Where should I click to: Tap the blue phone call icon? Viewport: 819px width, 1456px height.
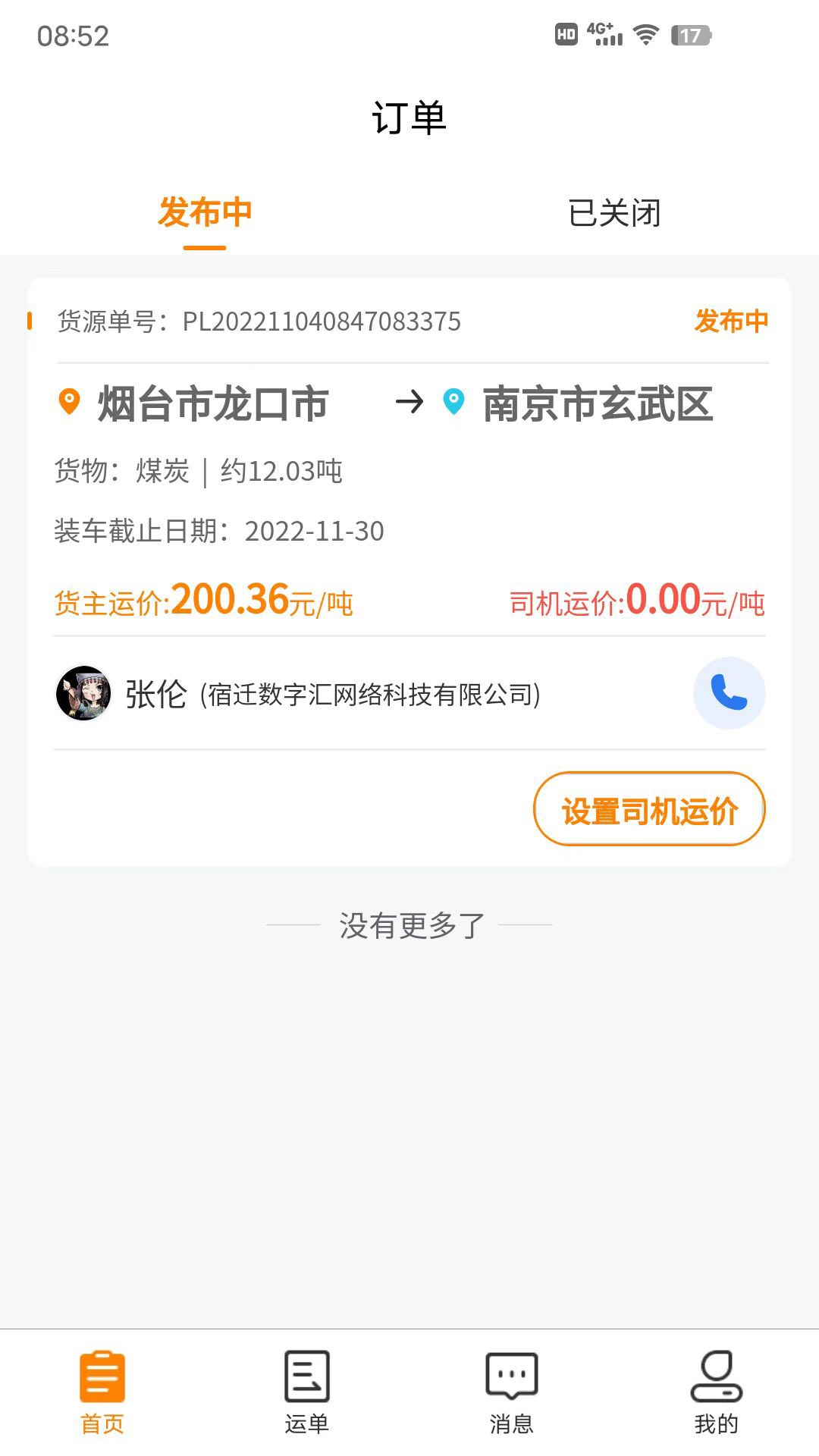tap(729, 692)
